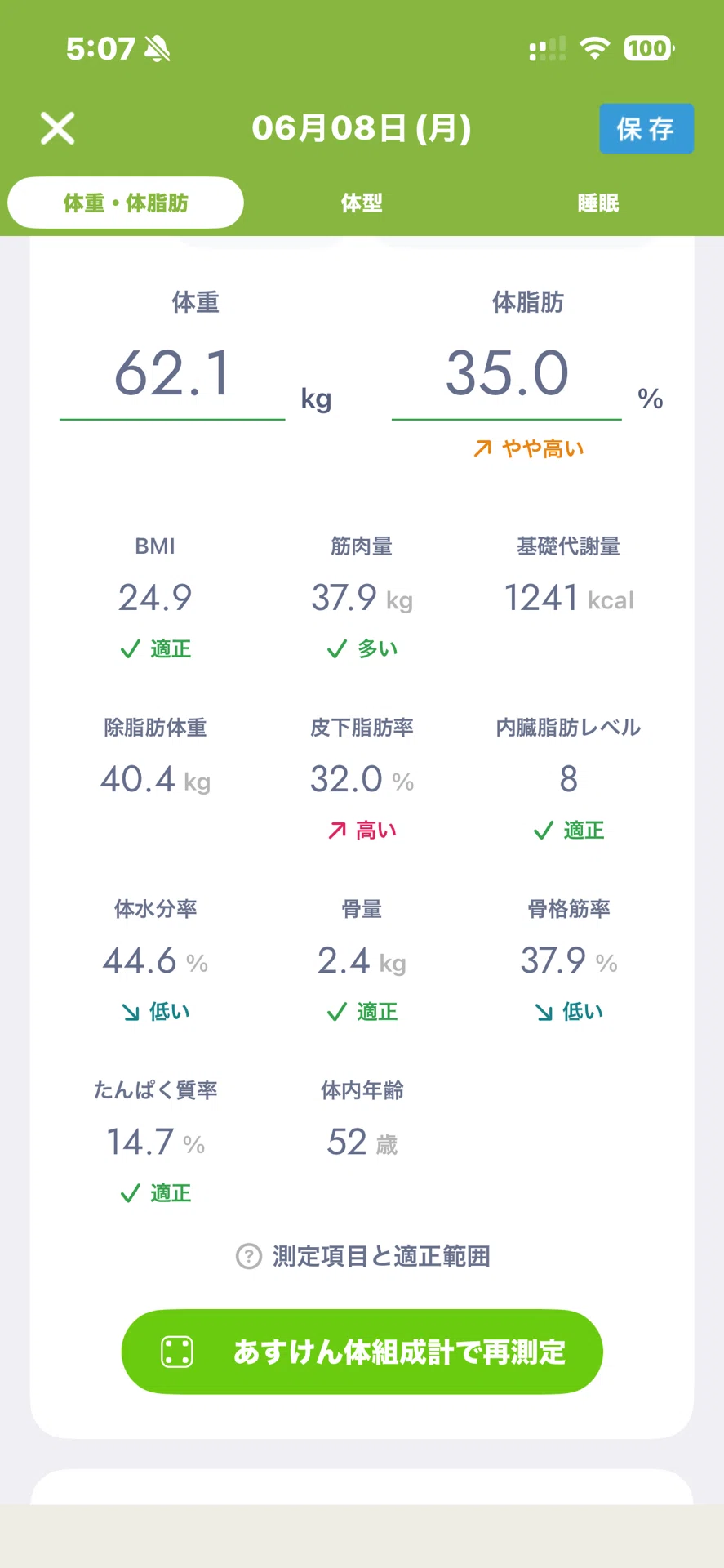The image size is (724, 1568).
Task: Edit the 体重 value field
Action: [172, 374]
